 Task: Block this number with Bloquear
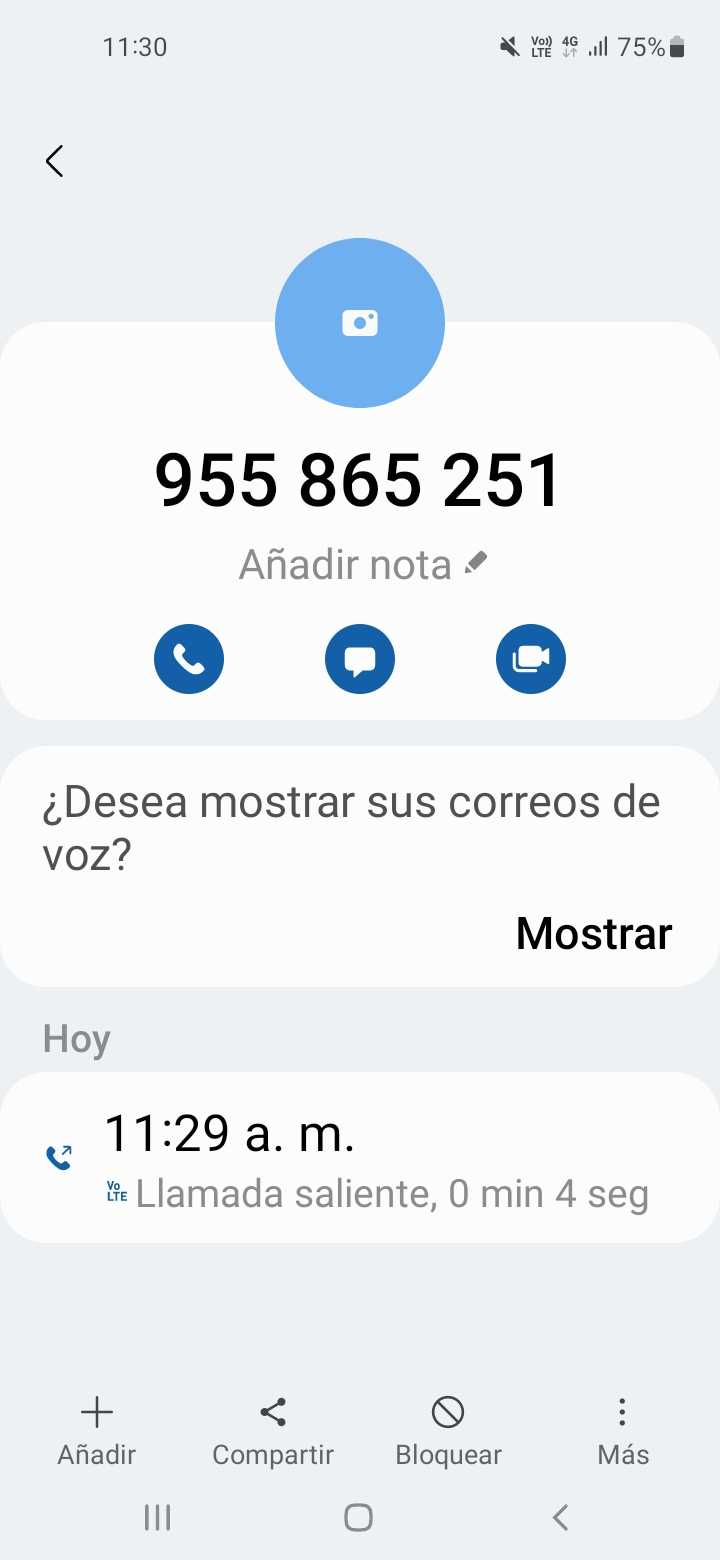pyautogui.click(x=448, y=1431)
